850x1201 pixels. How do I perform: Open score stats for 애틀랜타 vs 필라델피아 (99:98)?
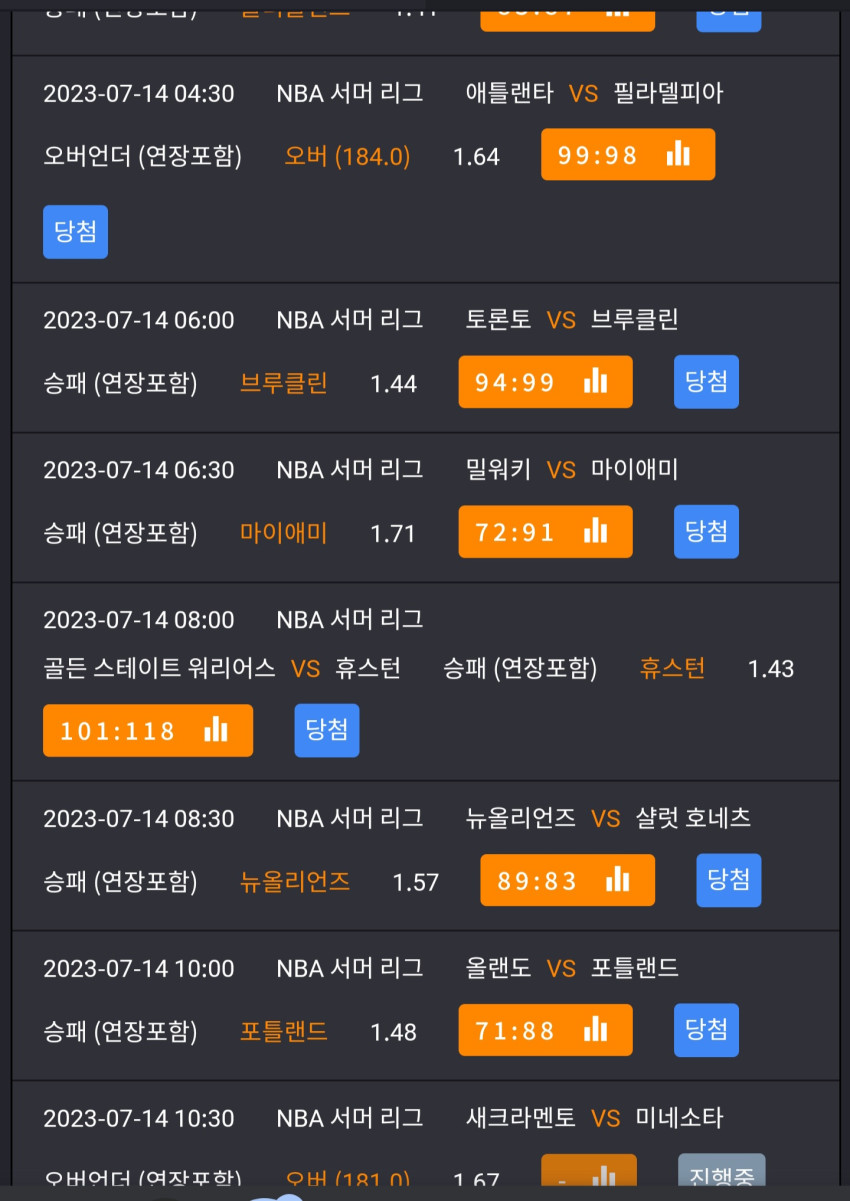[628, 154]
